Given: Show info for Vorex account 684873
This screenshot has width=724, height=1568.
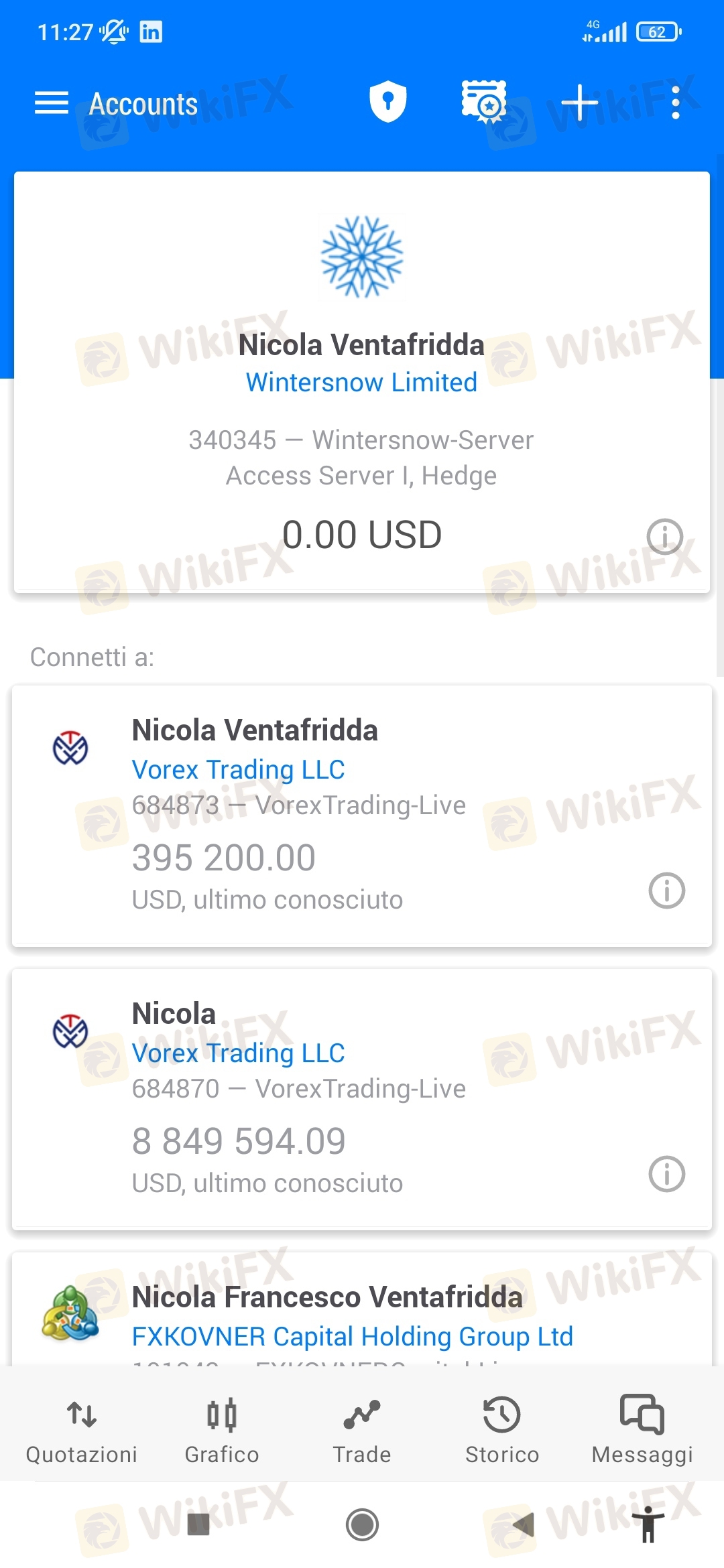Looking at the screenshot, I should tap(666, 891).
